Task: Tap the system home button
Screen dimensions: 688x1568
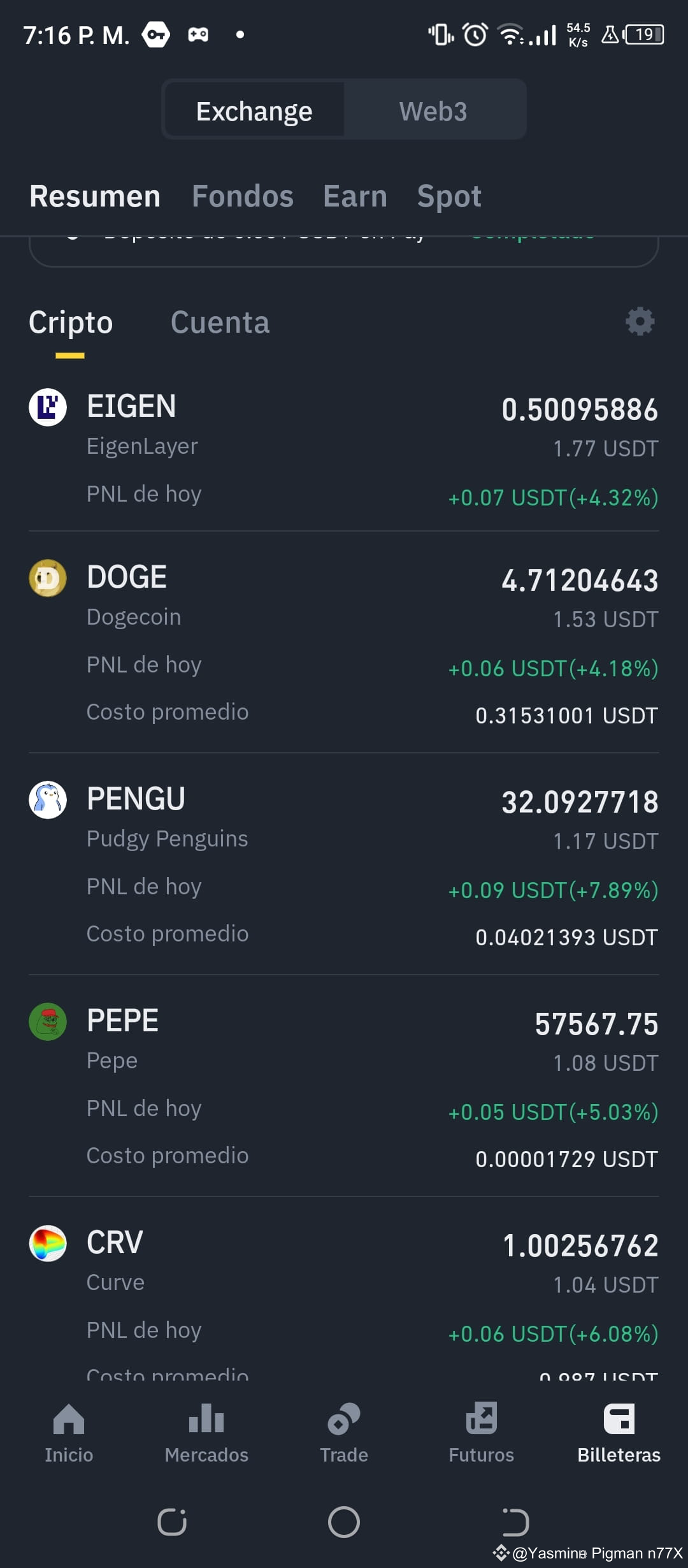Action: (x=344, y=1522)
